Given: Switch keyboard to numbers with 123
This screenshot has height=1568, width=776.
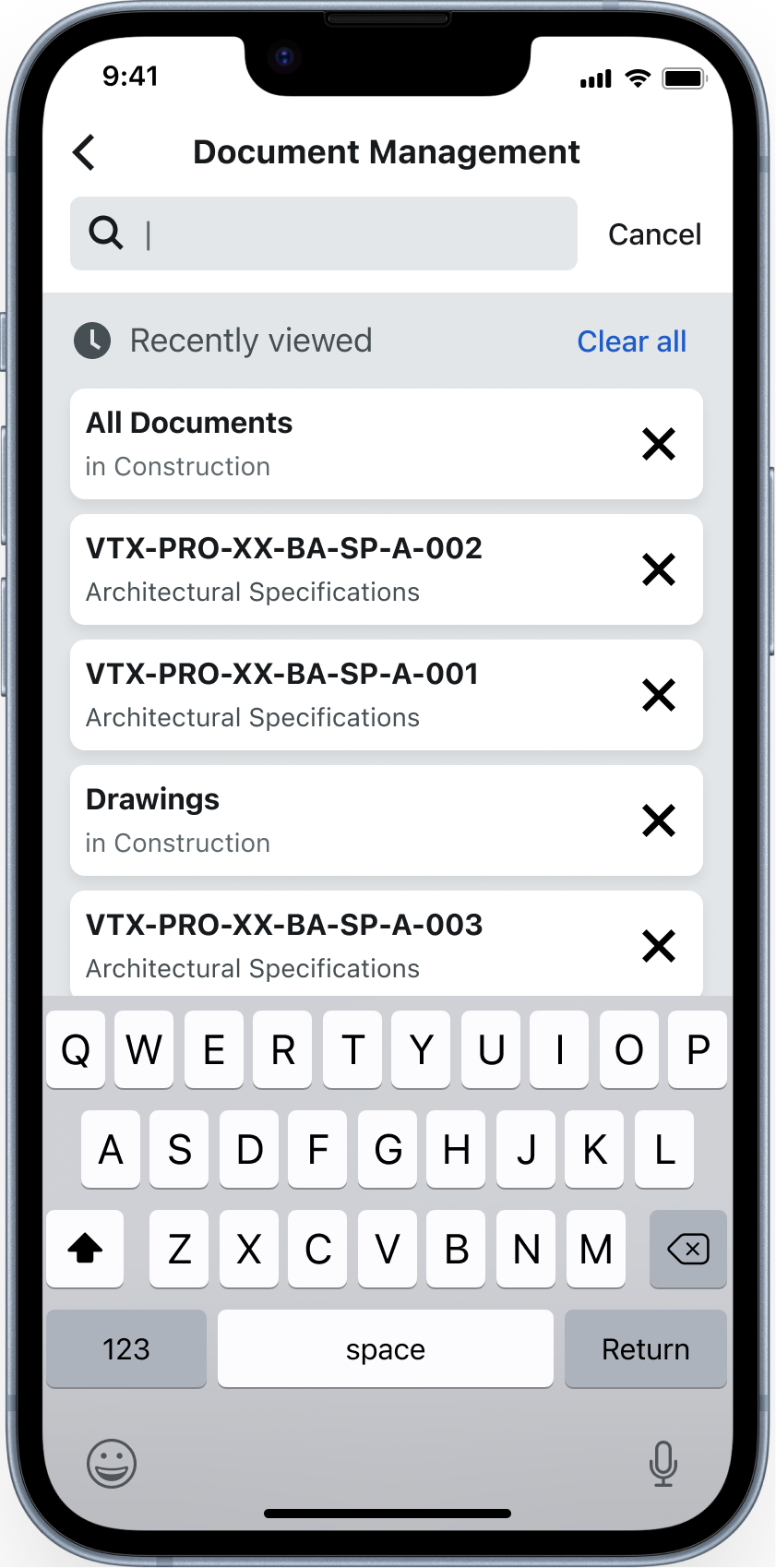Looking at the screenshot, I should click(x=126, y=1348).
